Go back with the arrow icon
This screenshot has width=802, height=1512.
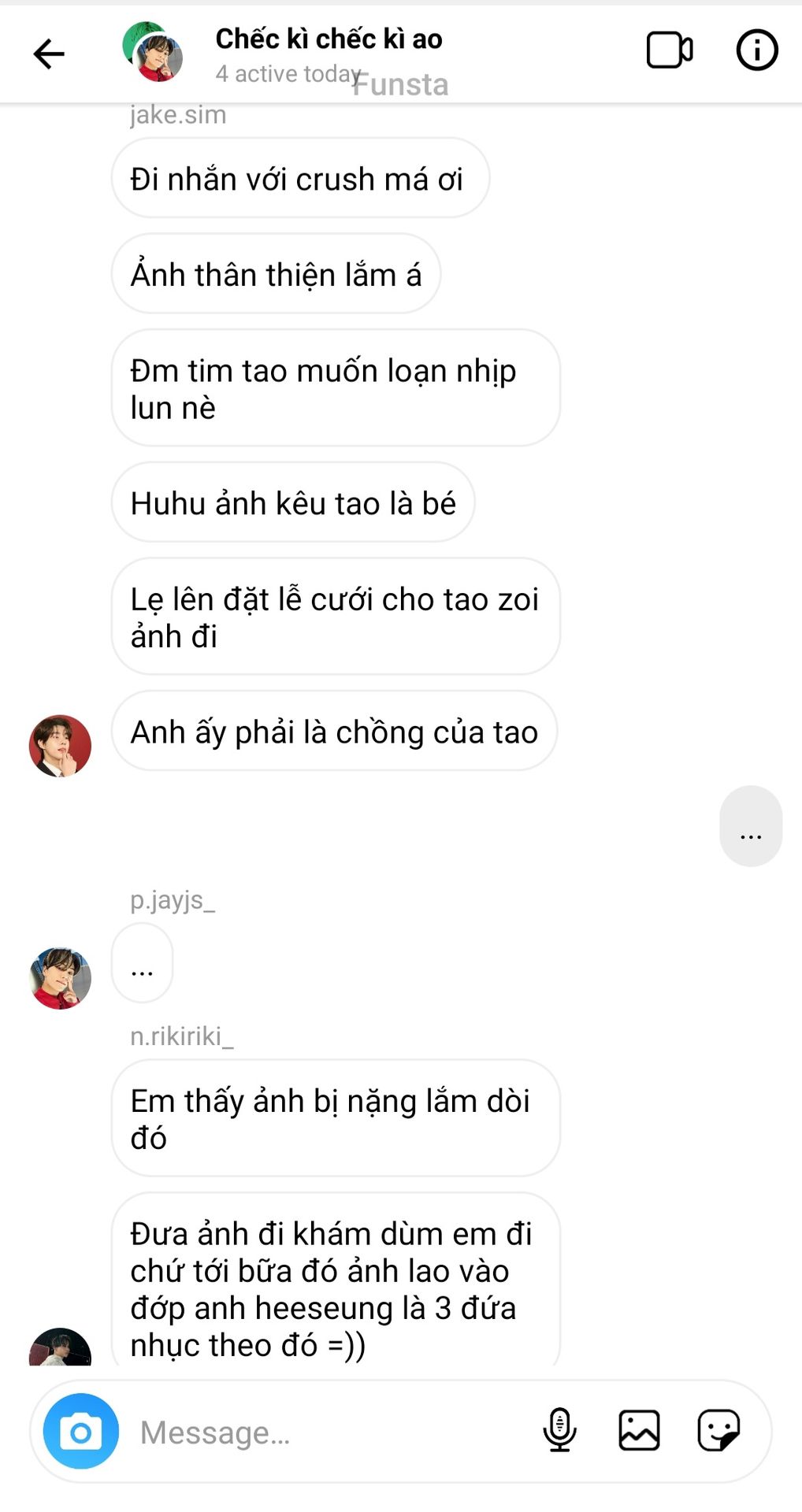point(49,54)
